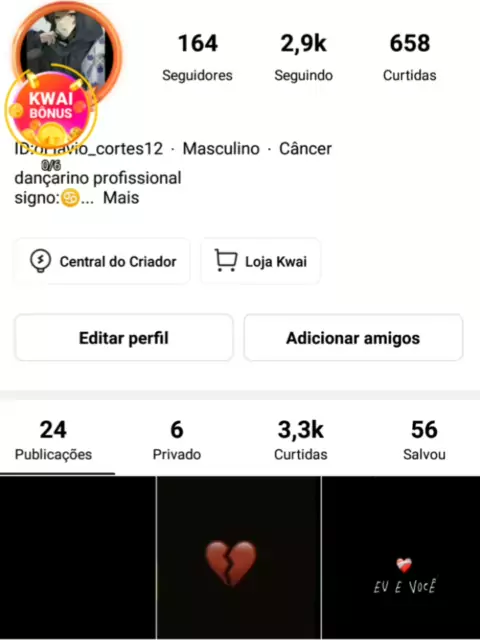
Task: Open the 3,3k Curtidas tab
Action: pyautogui.click(x=300, y=440)
